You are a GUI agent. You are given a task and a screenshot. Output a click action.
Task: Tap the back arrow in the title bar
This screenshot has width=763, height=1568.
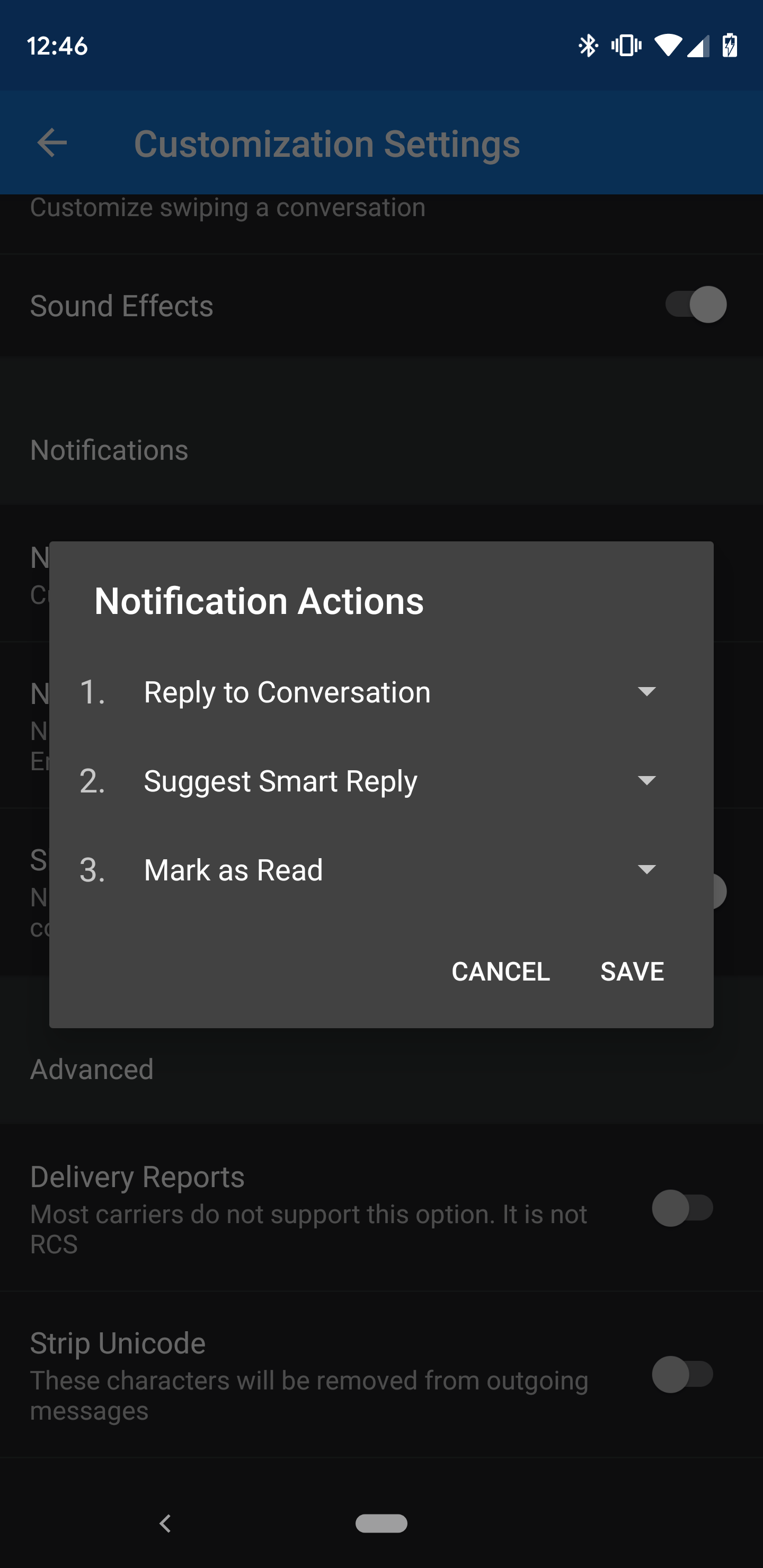click(51, 143)
